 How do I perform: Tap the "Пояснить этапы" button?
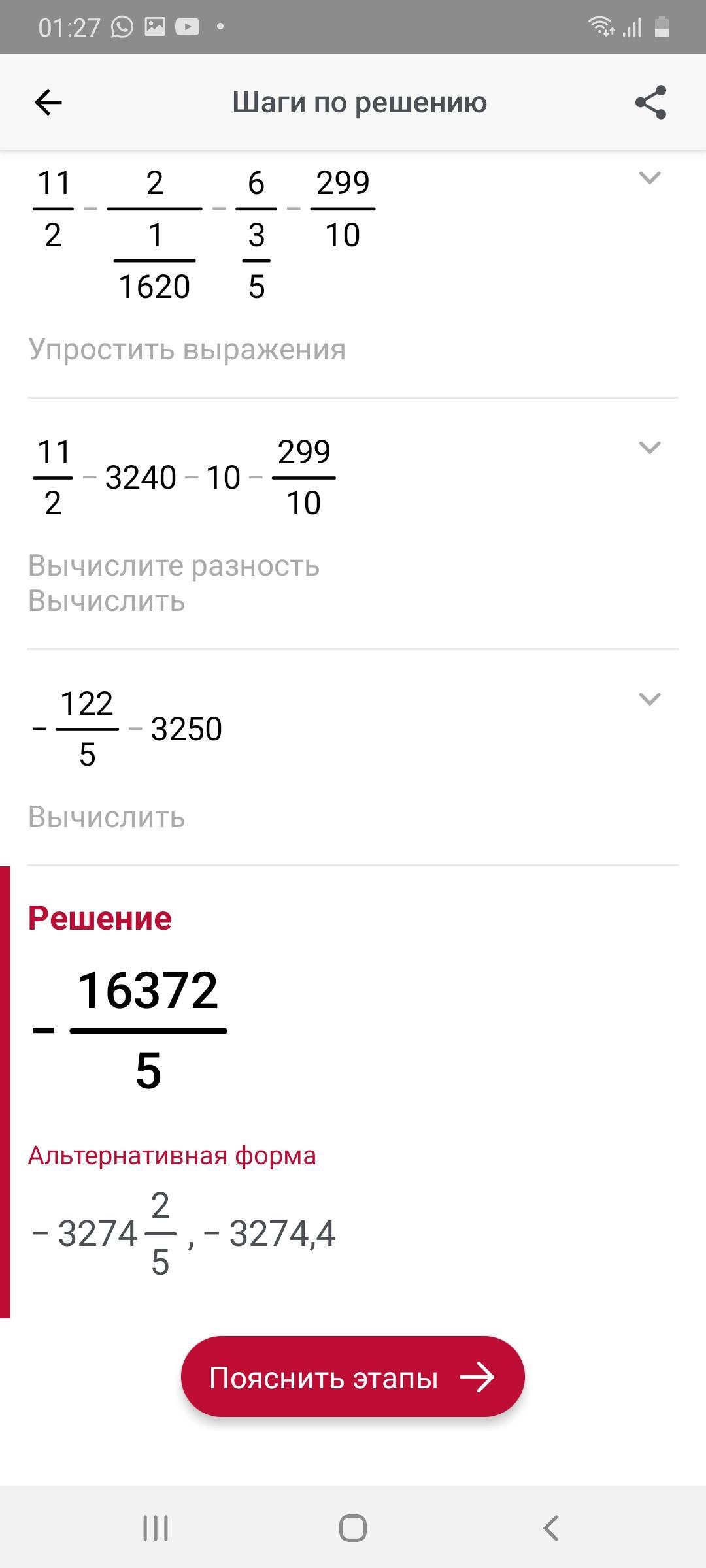353,1378
